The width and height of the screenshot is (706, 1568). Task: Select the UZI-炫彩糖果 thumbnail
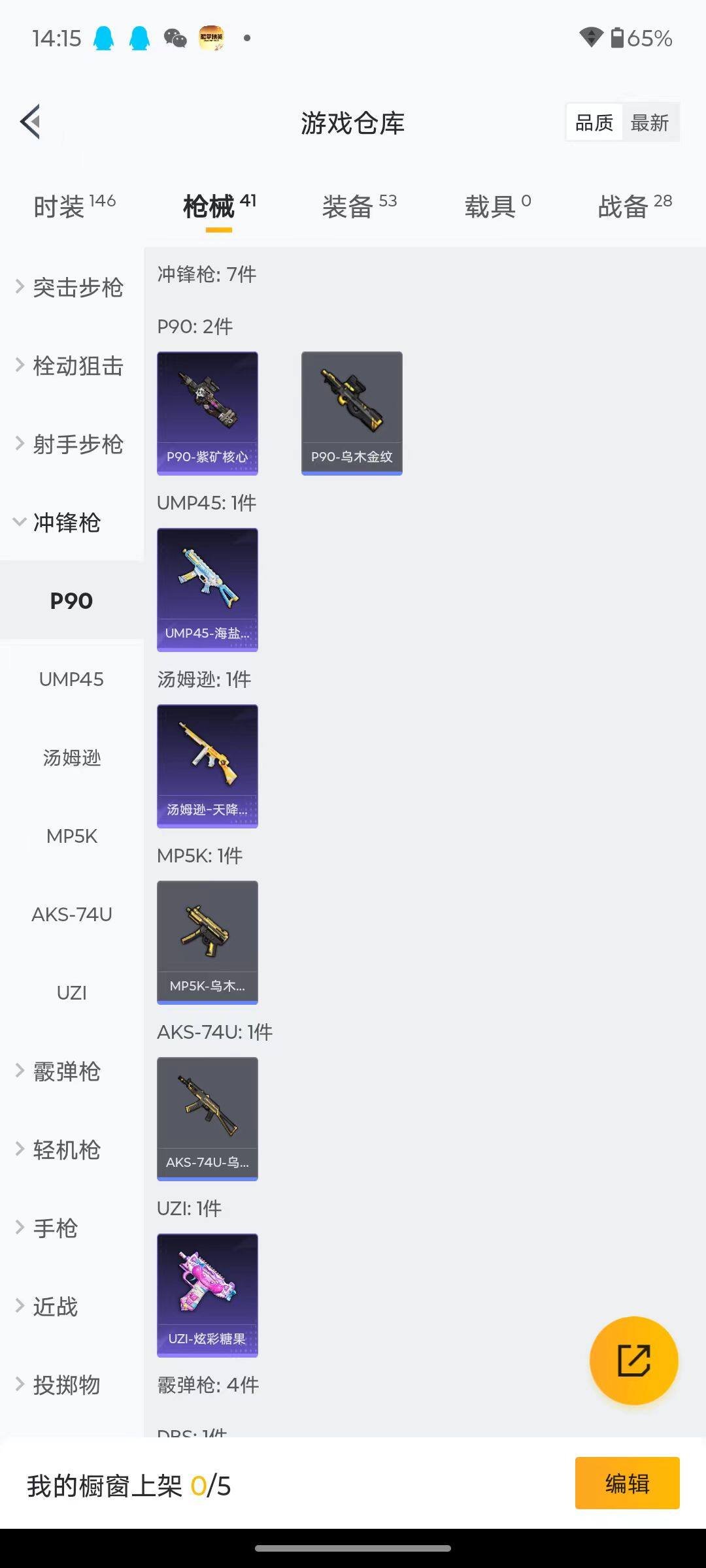coord(207,1296)
